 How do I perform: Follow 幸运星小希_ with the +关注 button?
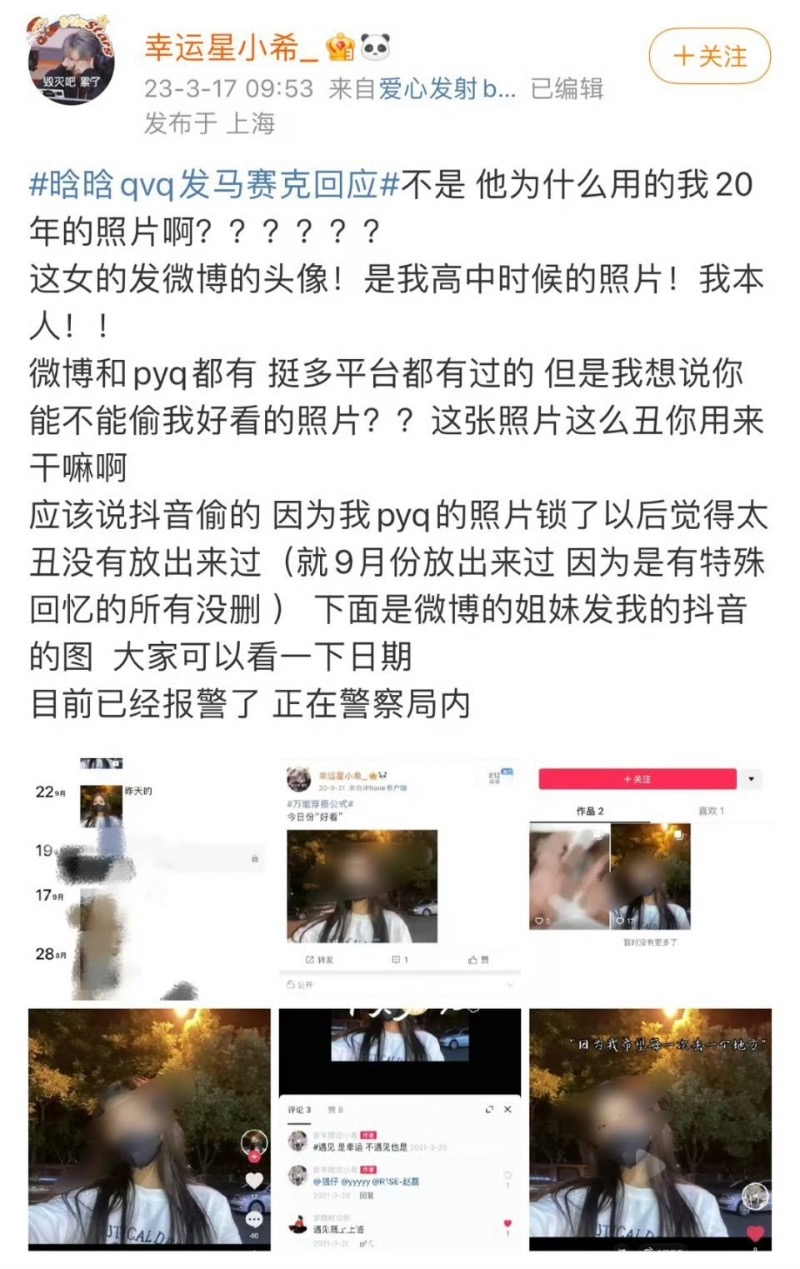(709, 56)
